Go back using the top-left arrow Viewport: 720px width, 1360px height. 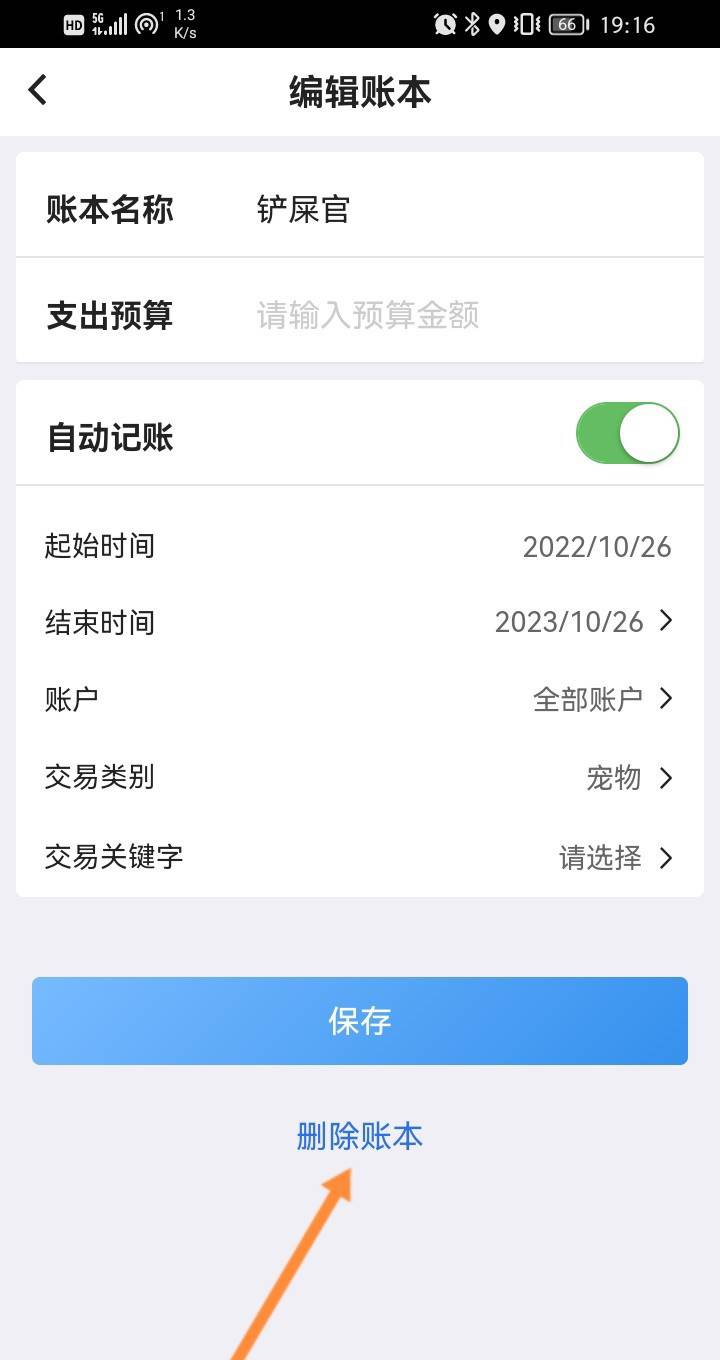coord(38,90)
